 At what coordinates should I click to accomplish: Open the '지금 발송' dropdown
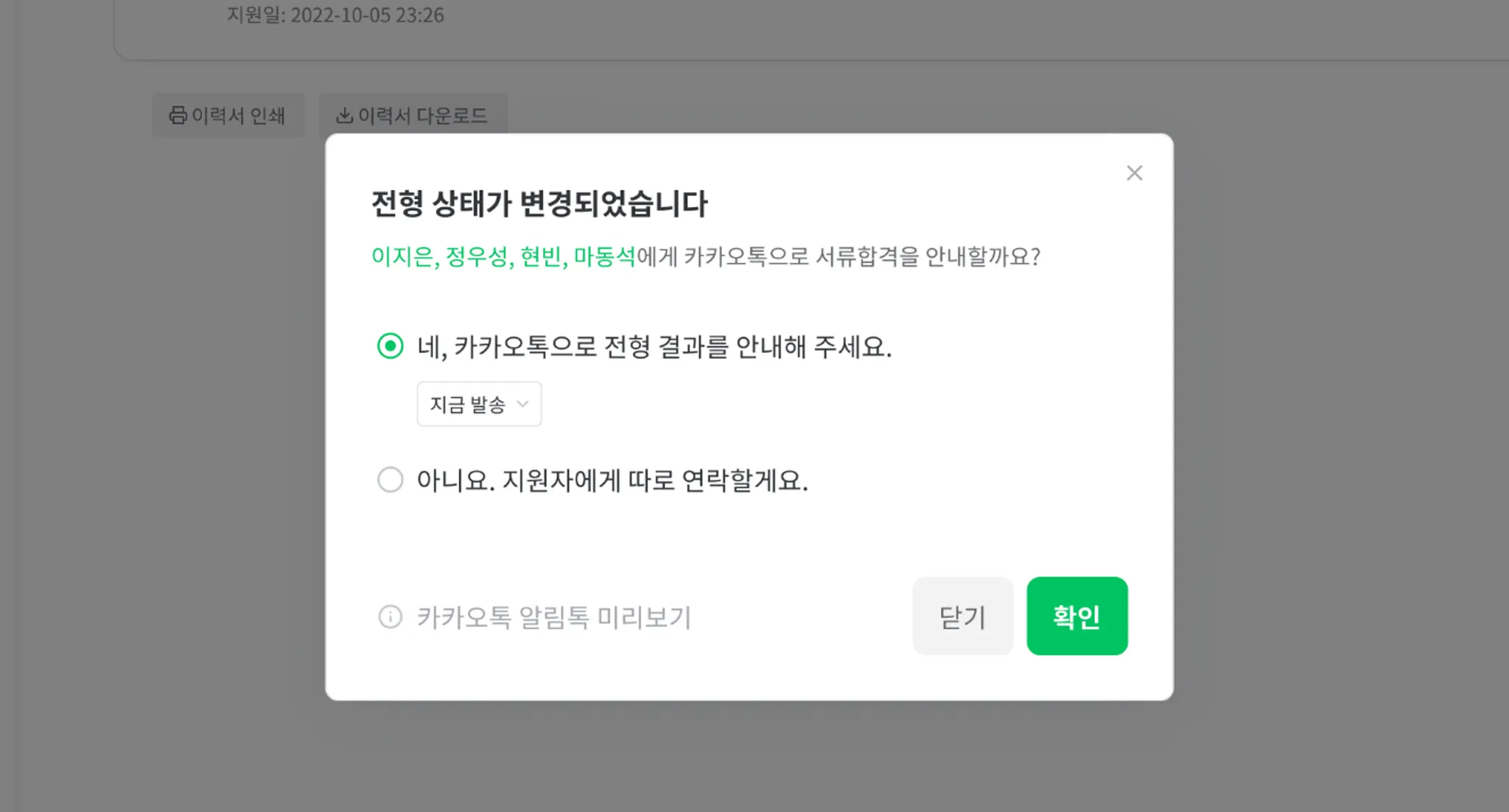[x=479, y=404]
